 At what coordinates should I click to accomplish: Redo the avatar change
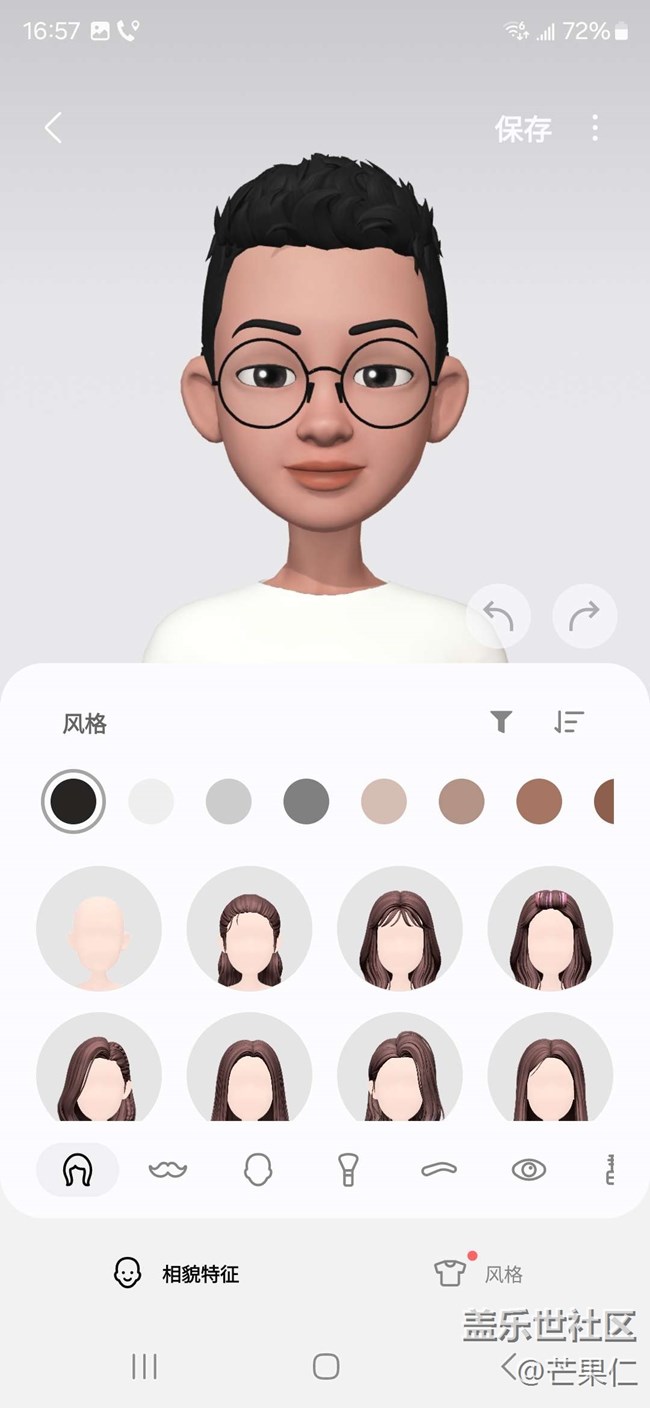click(x=584, y=616)
